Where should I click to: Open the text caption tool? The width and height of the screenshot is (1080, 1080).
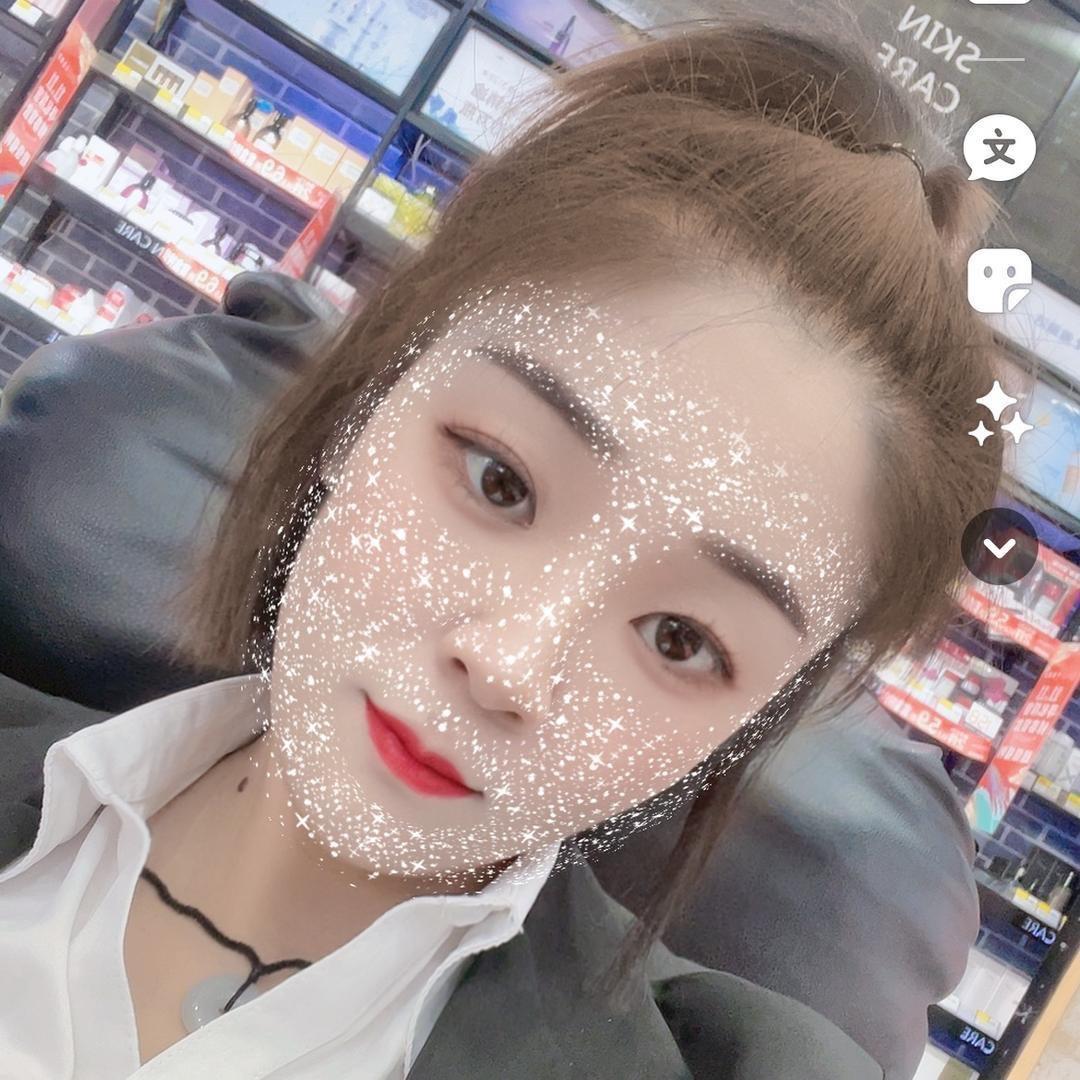coord(999,149)
